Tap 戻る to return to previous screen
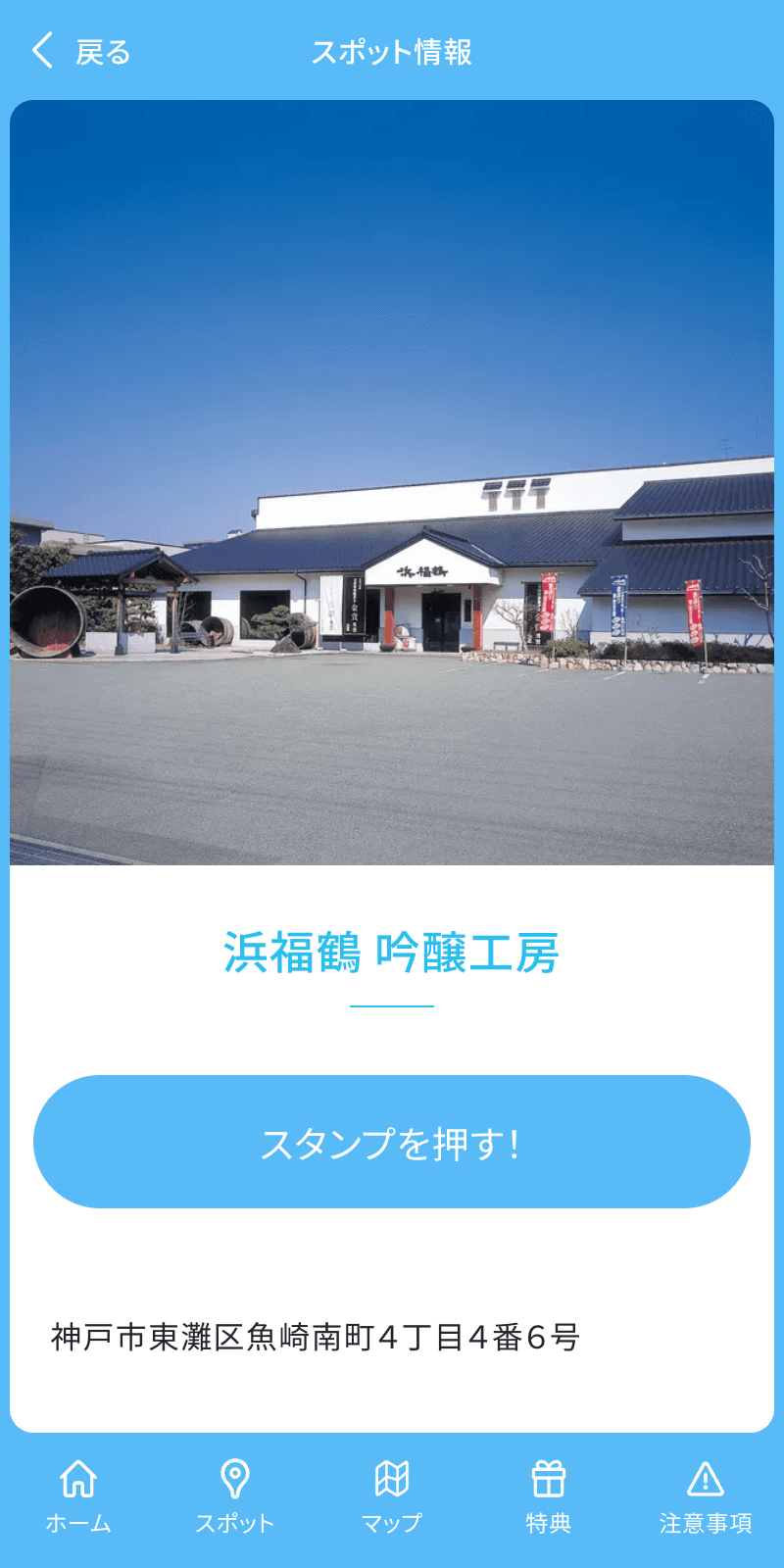 point(101,53)
